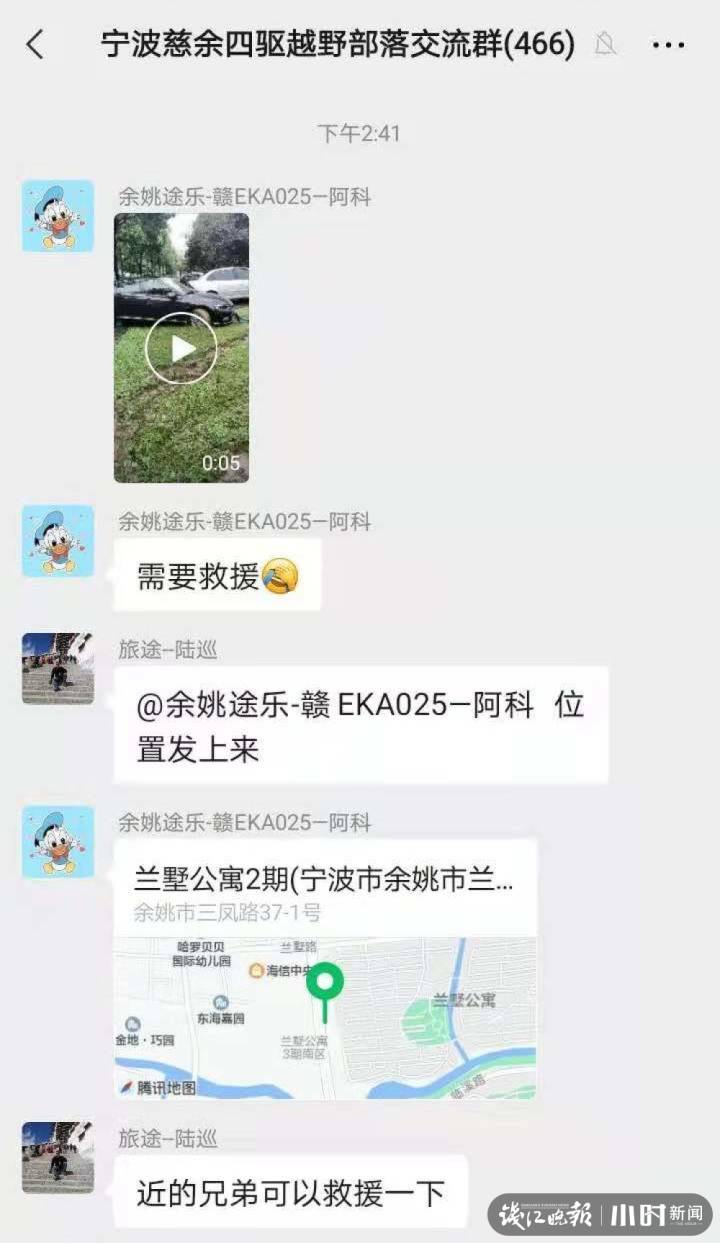Play the 0:05 video message
The width and height of the screenshot is (720, 1243).
point(181,348)
